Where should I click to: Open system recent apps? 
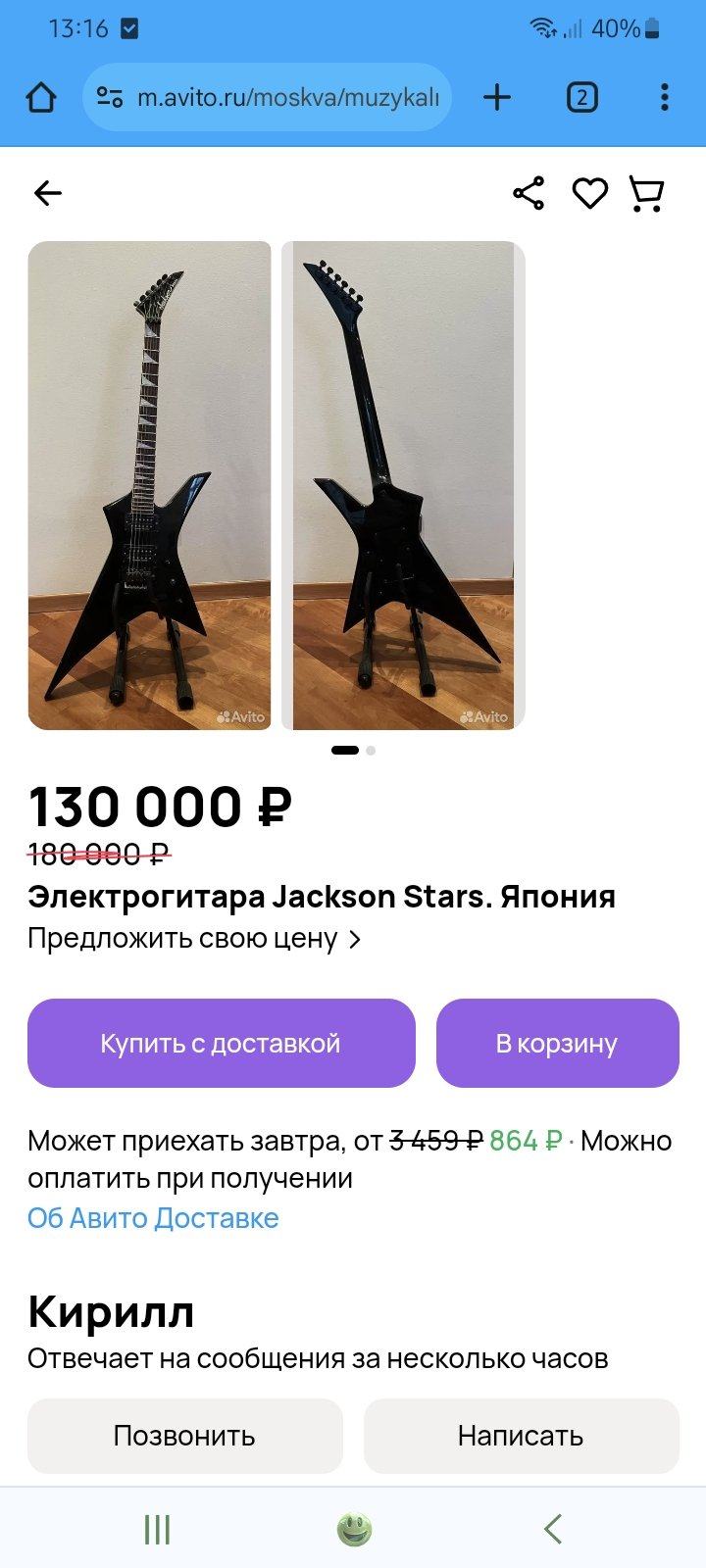(157, 1529)
